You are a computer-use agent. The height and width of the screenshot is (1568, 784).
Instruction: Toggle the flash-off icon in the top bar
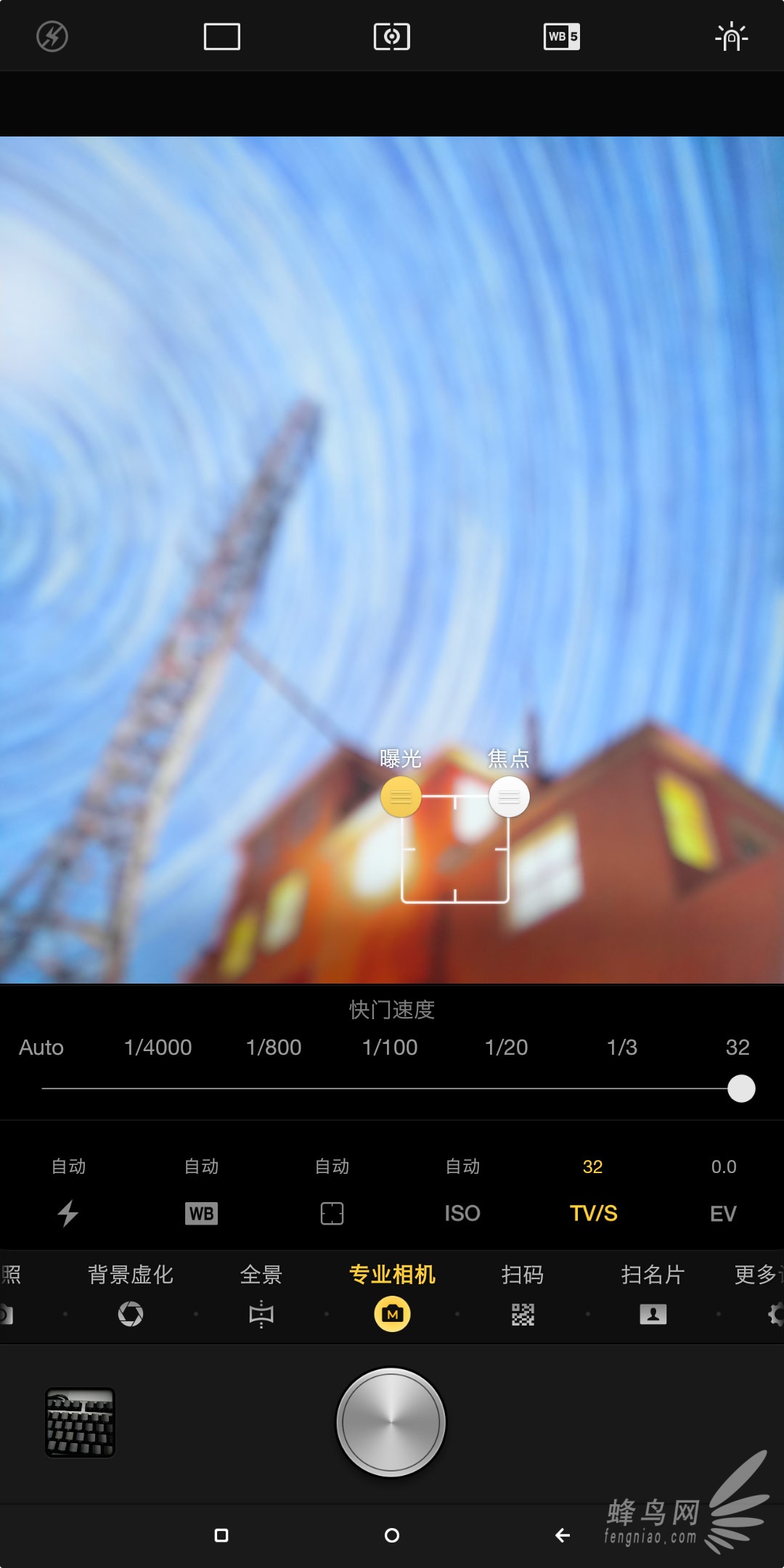click(x=52, y=36)
